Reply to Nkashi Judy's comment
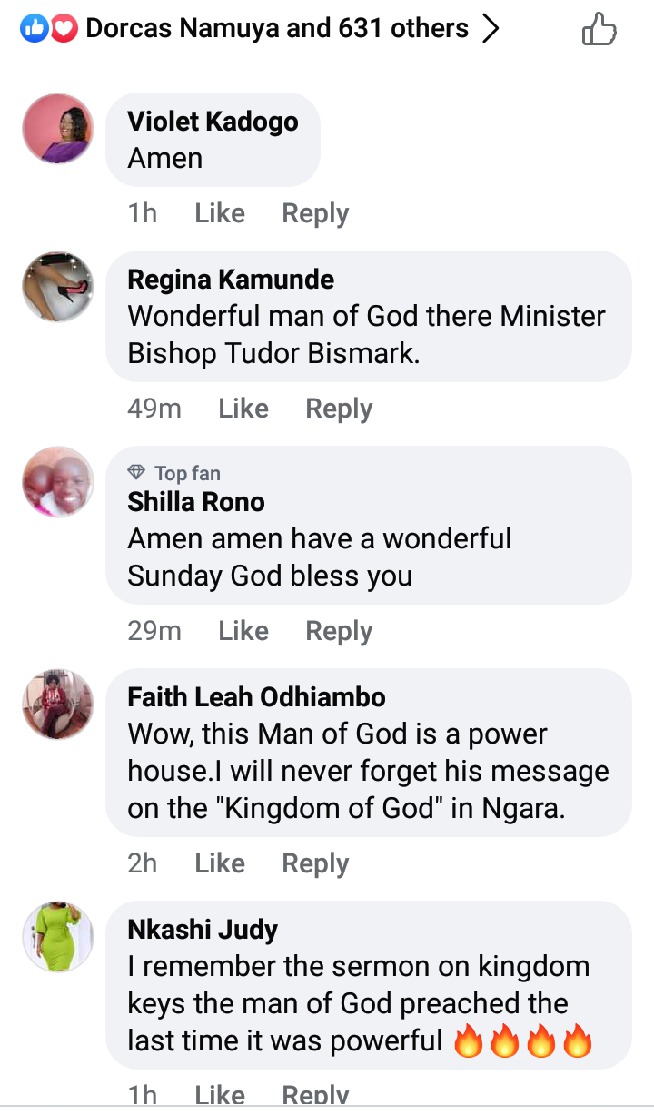654x1111 pixels. tap(315, 1094)
